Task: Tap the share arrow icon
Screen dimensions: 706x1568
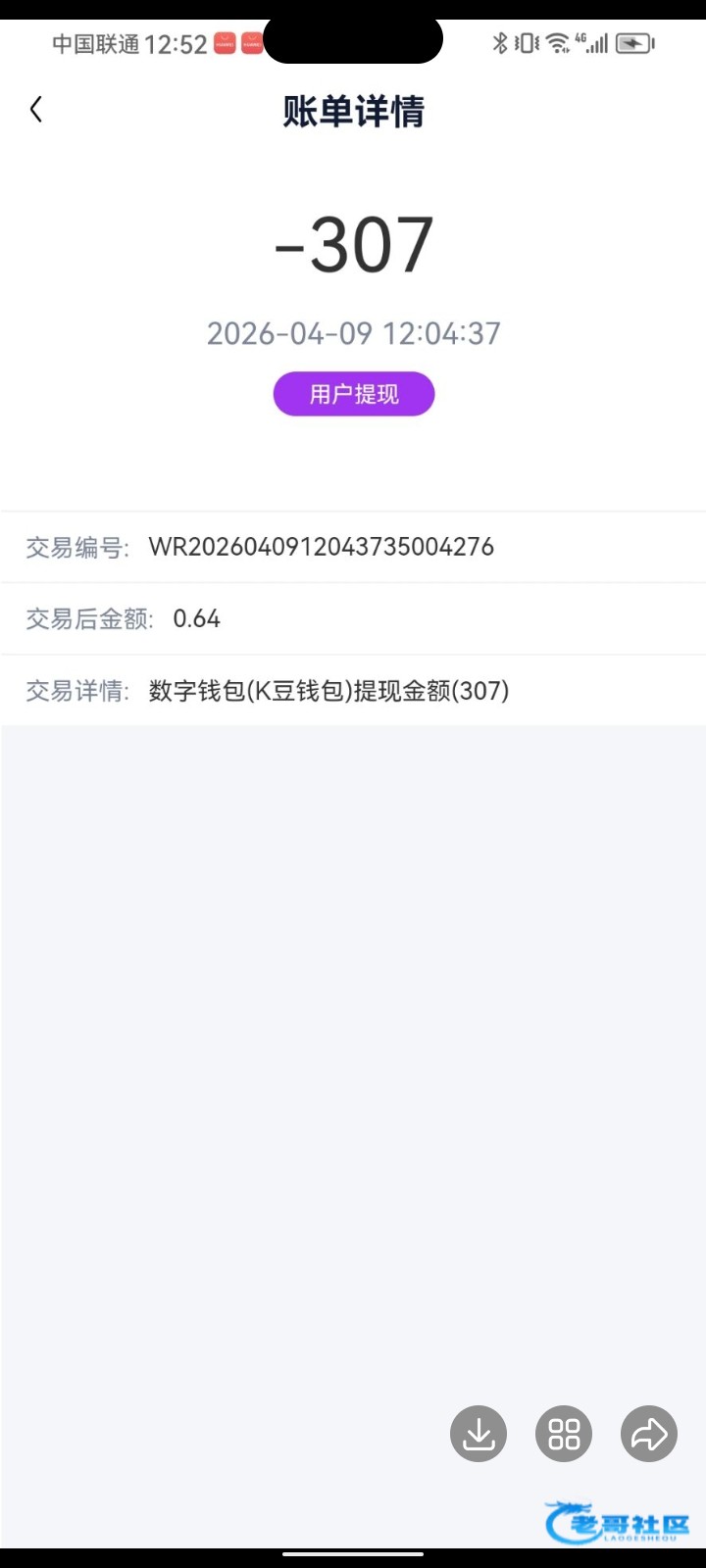Action: (649, 1434)
